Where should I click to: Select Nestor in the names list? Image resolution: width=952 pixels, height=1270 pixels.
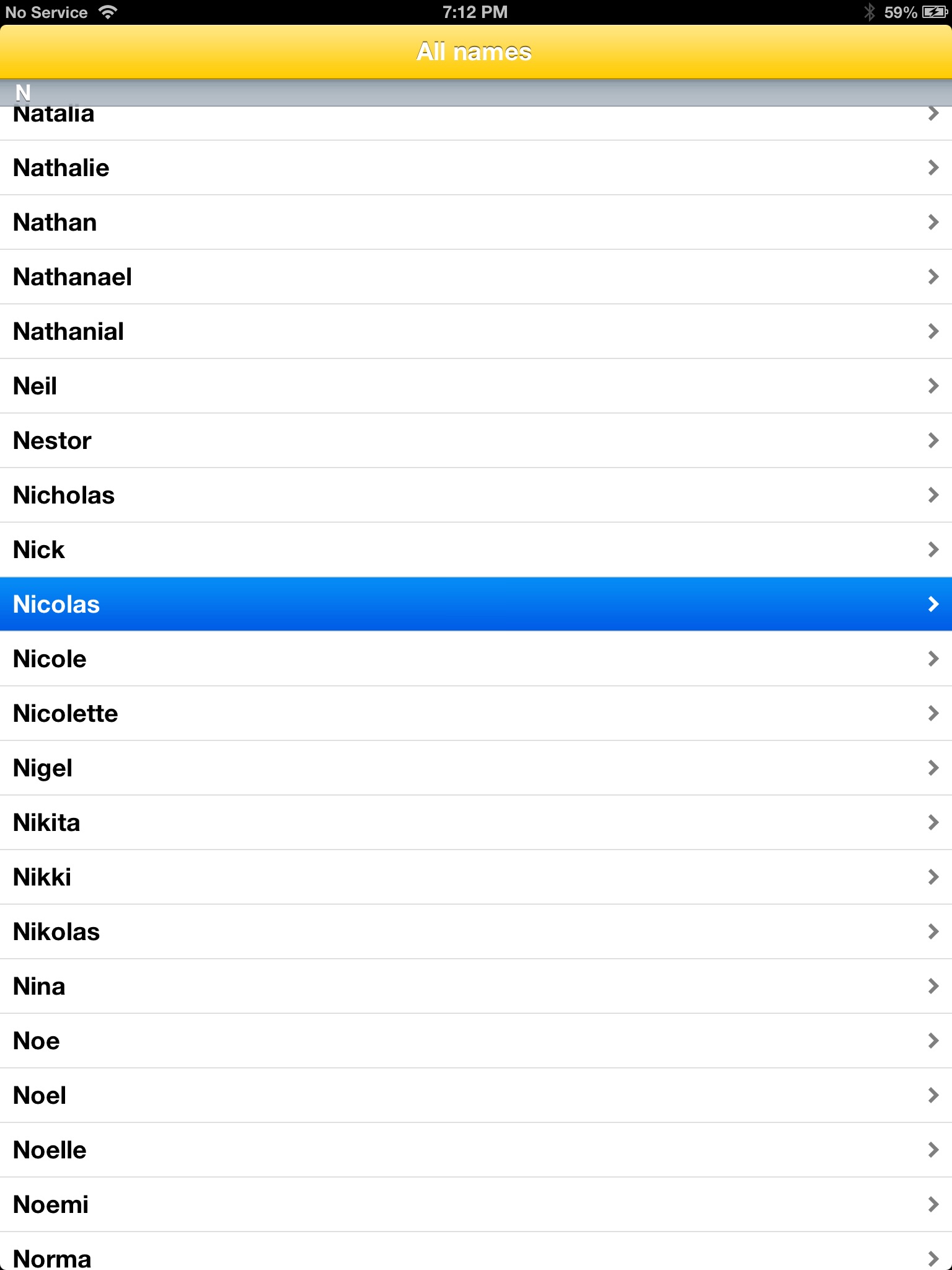coord(476,441)
